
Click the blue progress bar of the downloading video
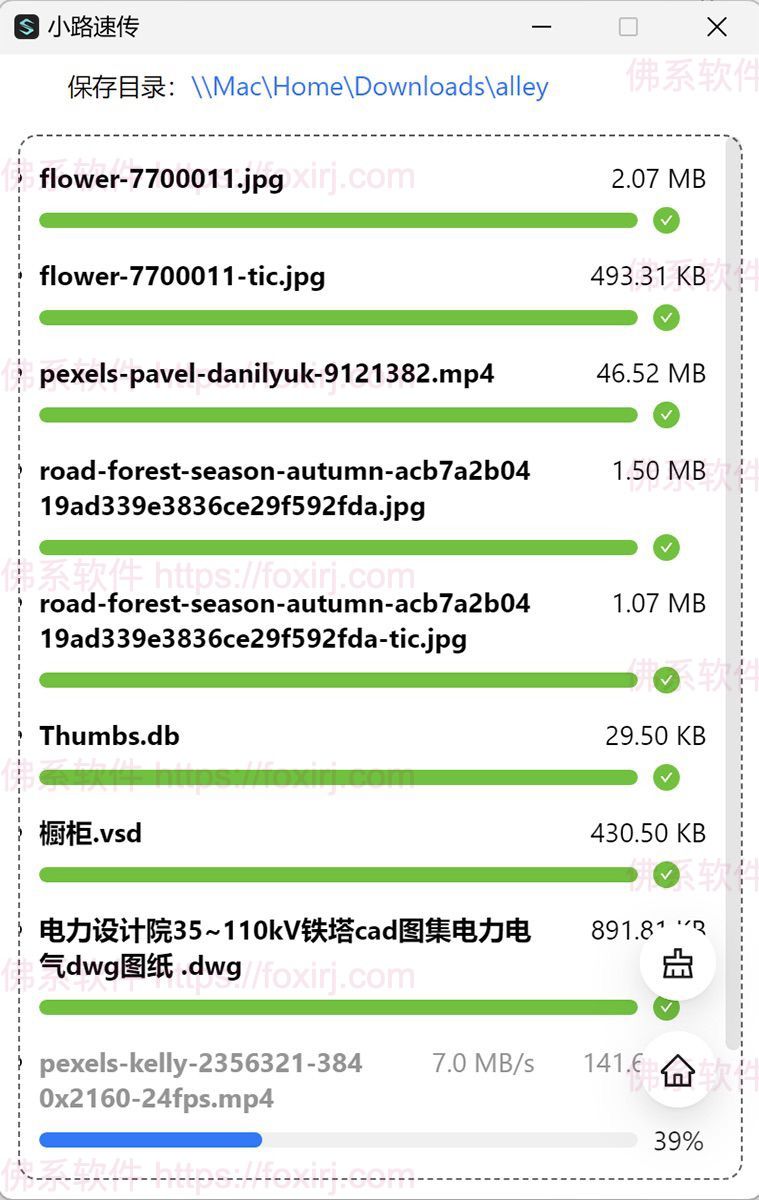click(150, 1139)
